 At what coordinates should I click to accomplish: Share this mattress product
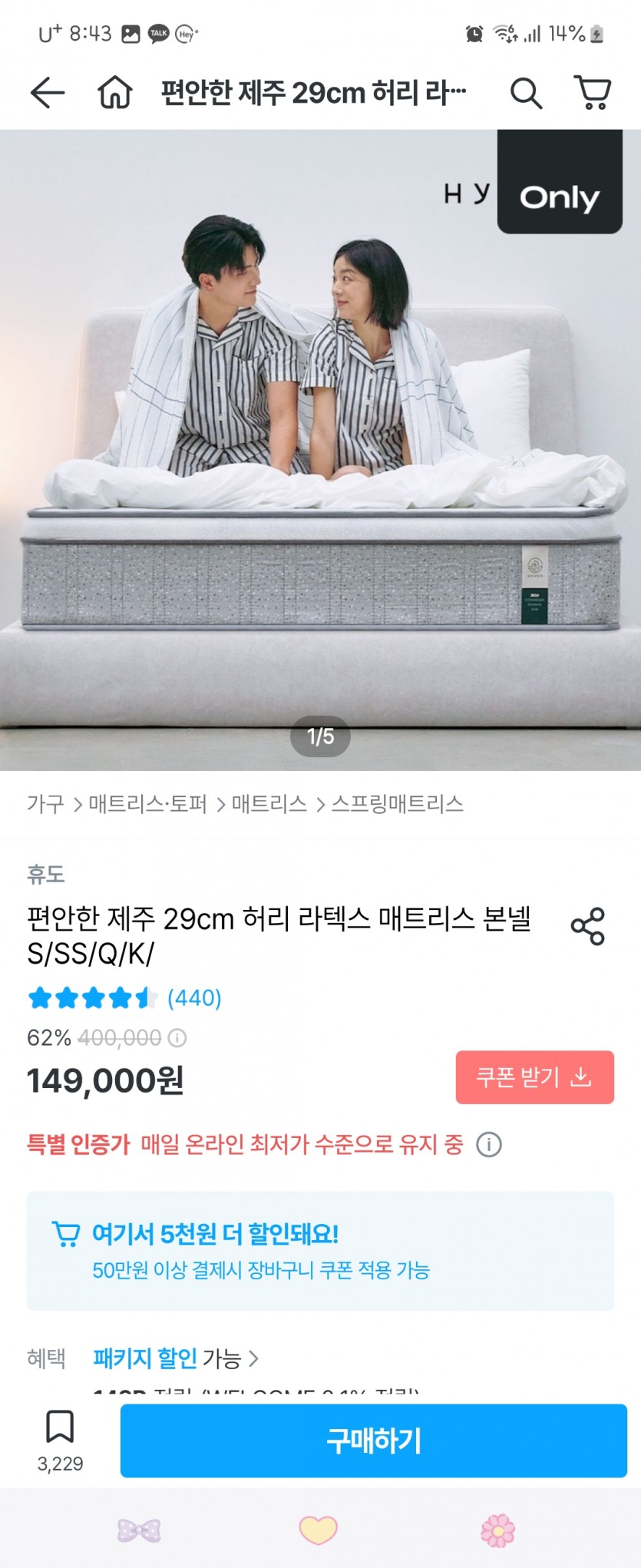(588, 927)
